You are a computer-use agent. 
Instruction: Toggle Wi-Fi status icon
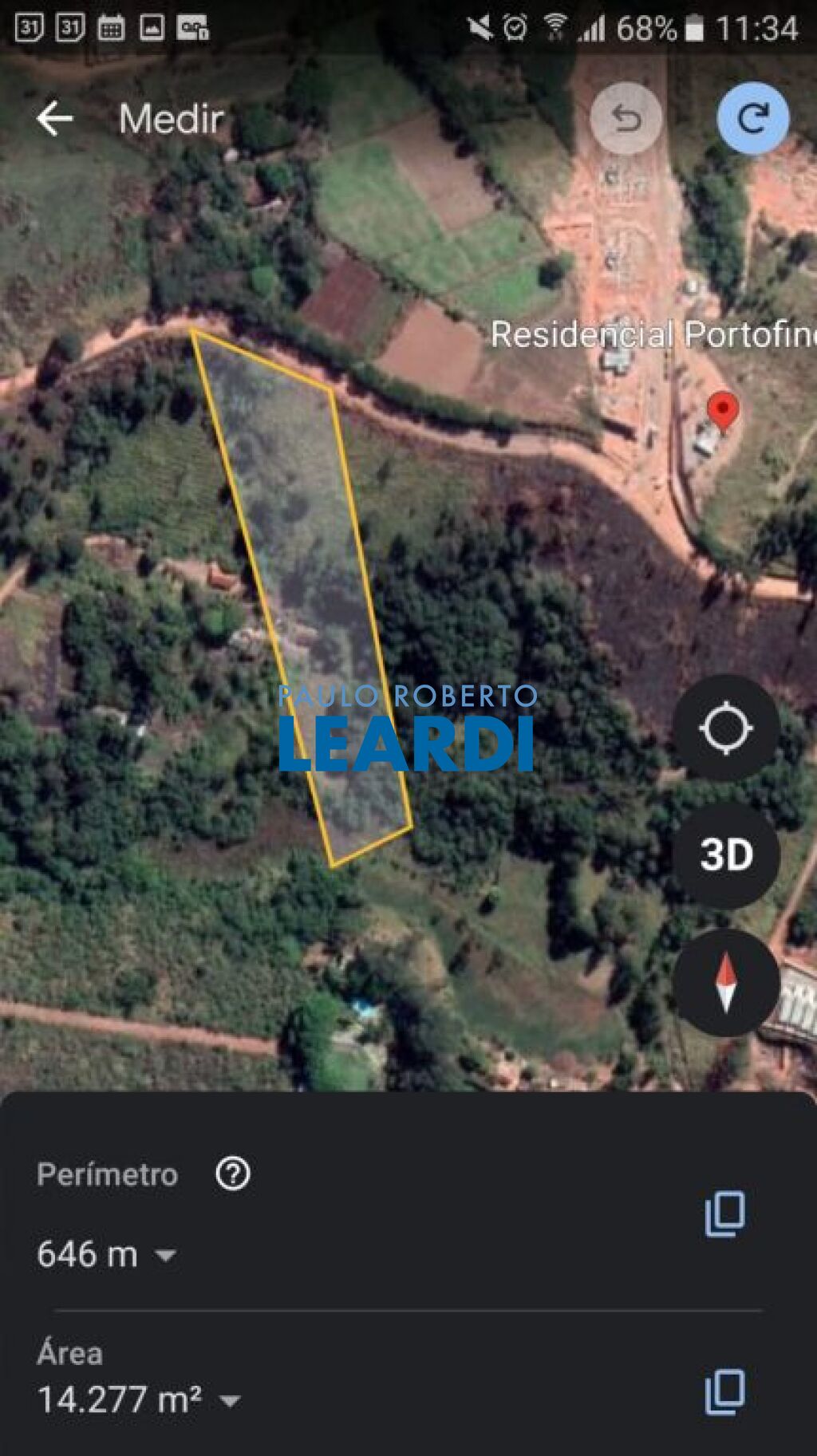(x=555, y=23)
